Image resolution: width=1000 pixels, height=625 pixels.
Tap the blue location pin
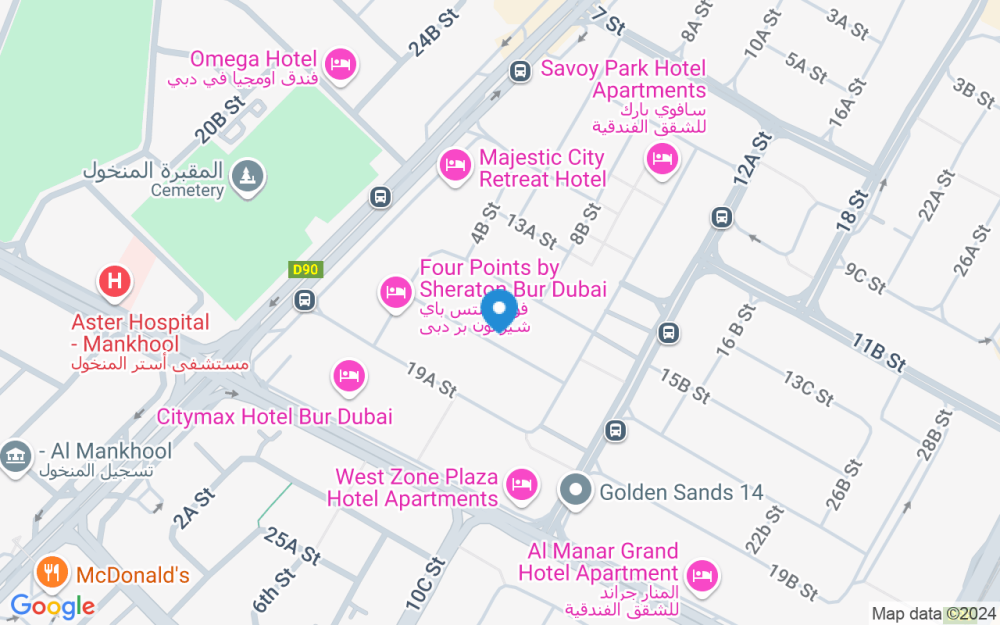pyautogui.click(x=499, y=309)
